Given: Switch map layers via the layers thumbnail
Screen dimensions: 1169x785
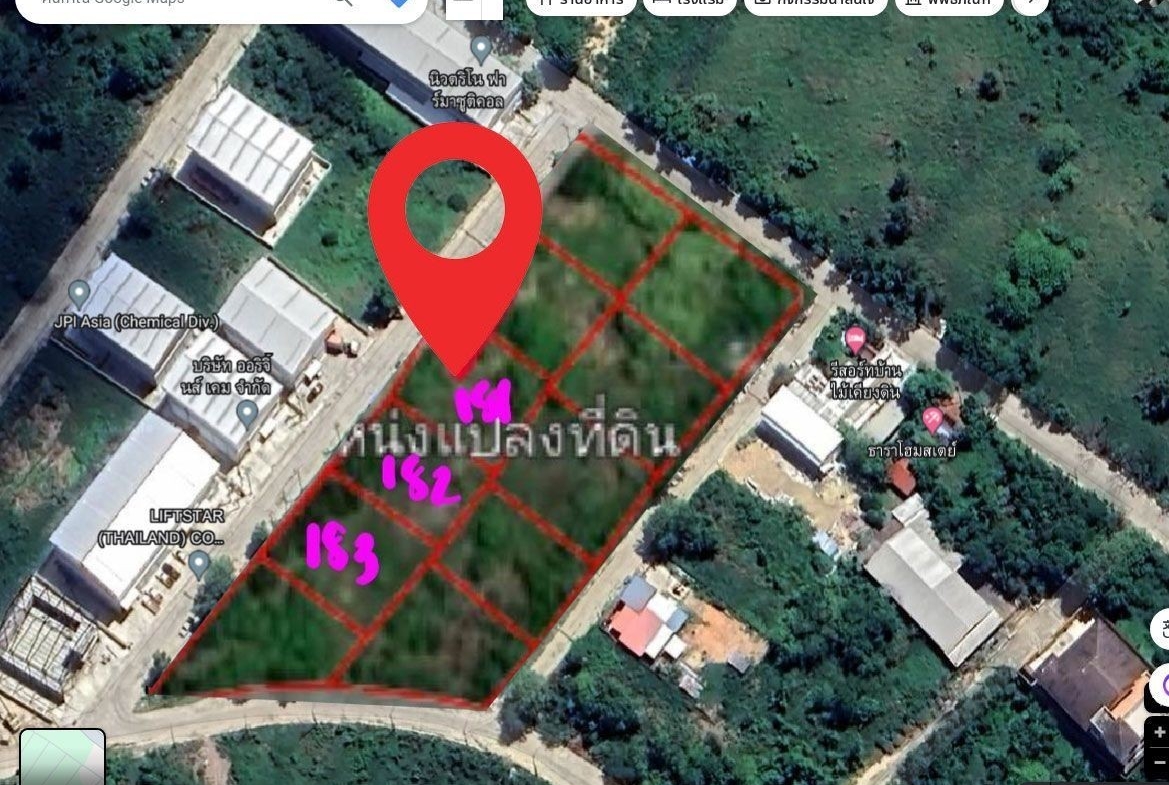Looking at the screenshot, I should (62, 758).
